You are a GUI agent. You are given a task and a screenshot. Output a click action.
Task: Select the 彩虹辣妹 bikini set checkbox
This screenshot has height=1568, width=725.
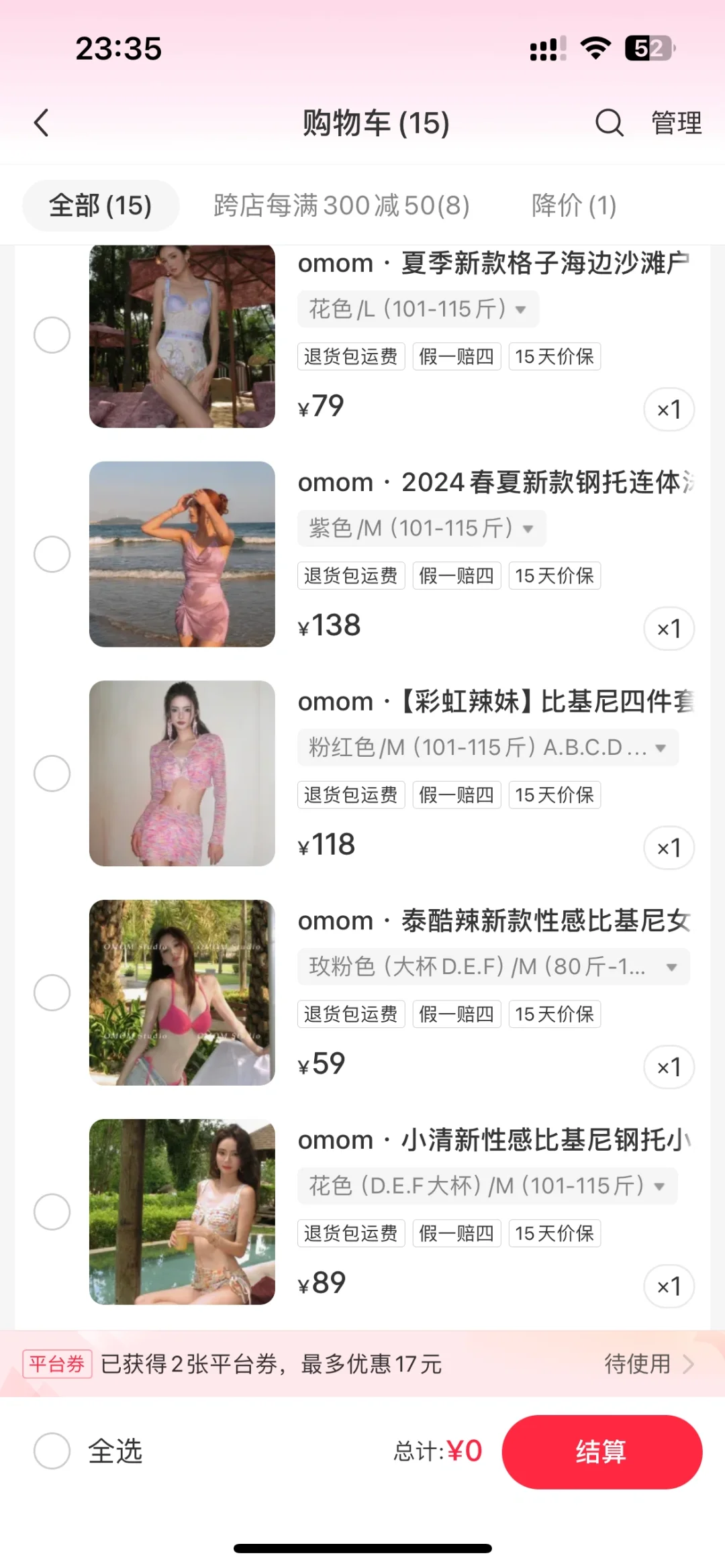[52, 774]
